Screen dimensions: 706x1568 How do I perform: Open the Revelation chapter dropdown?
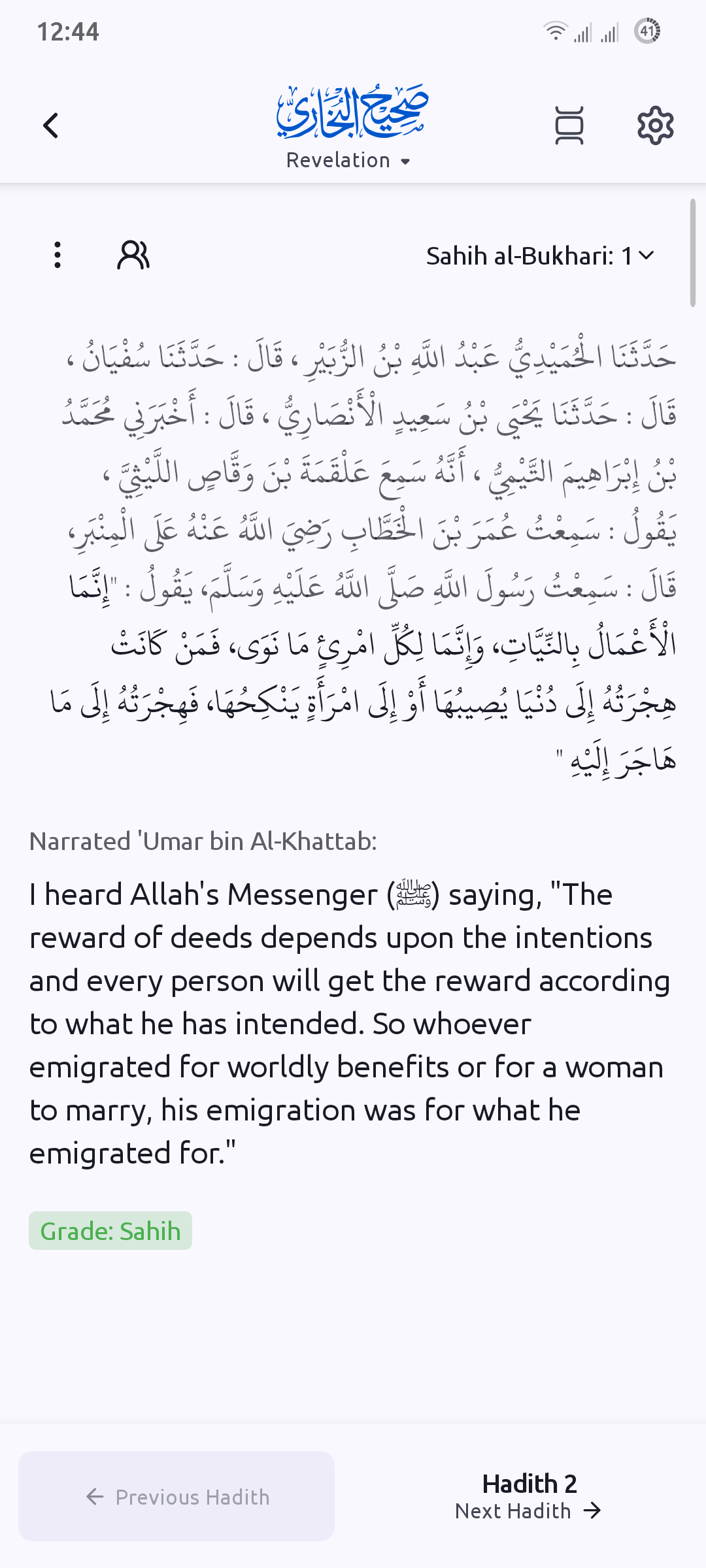(x=348, y=161)
